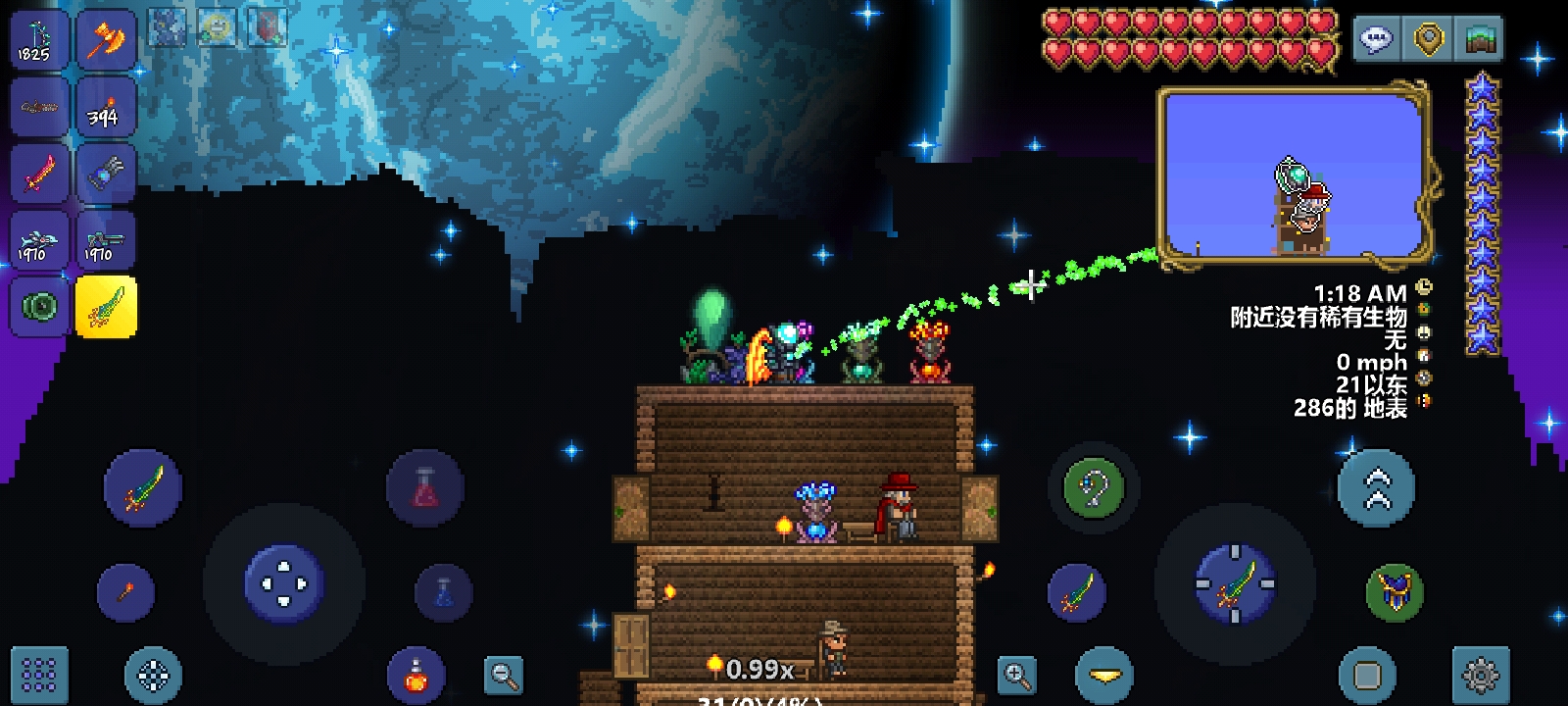Open the chat bubble icon

click(x=1377, y=40)
